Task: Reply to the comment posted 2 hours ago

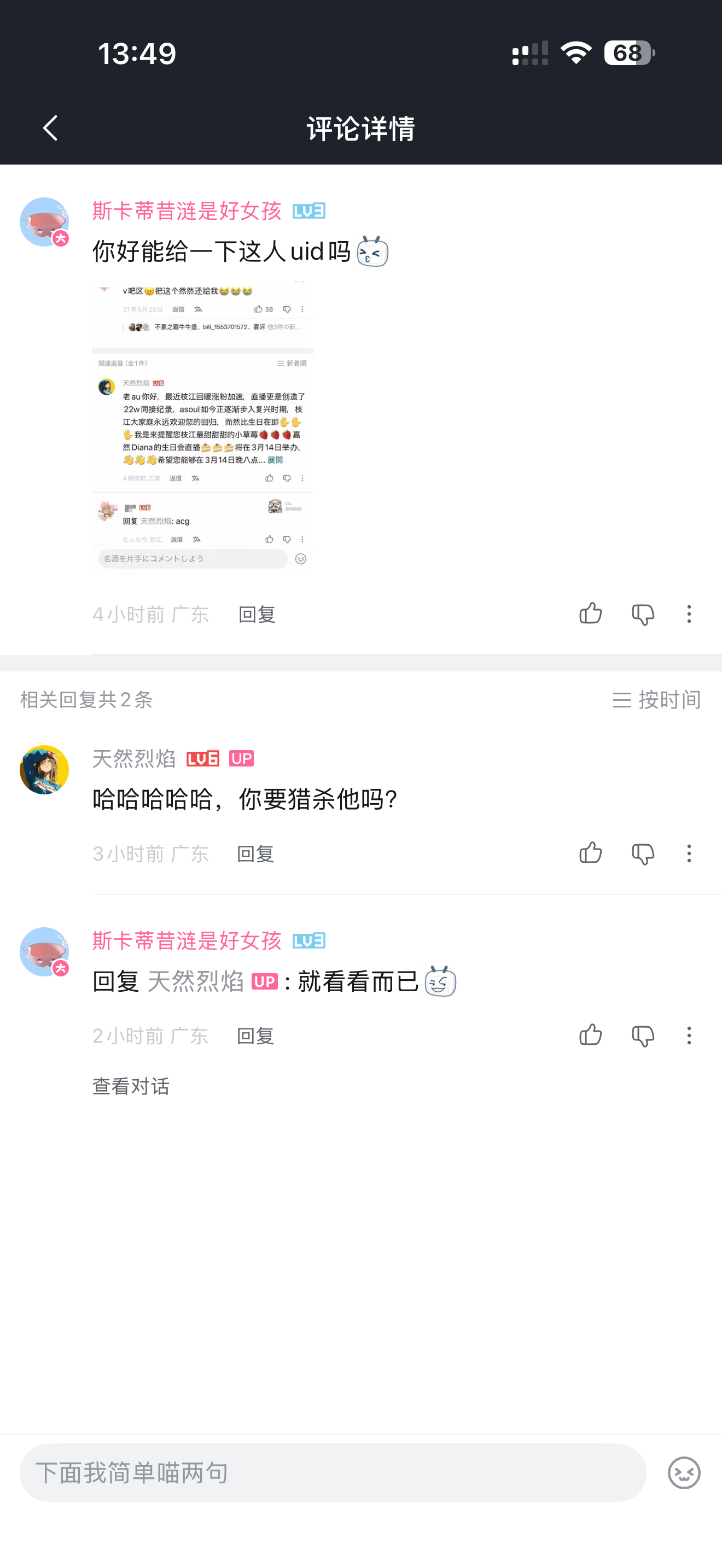Action: click(x=255, y=1036)
